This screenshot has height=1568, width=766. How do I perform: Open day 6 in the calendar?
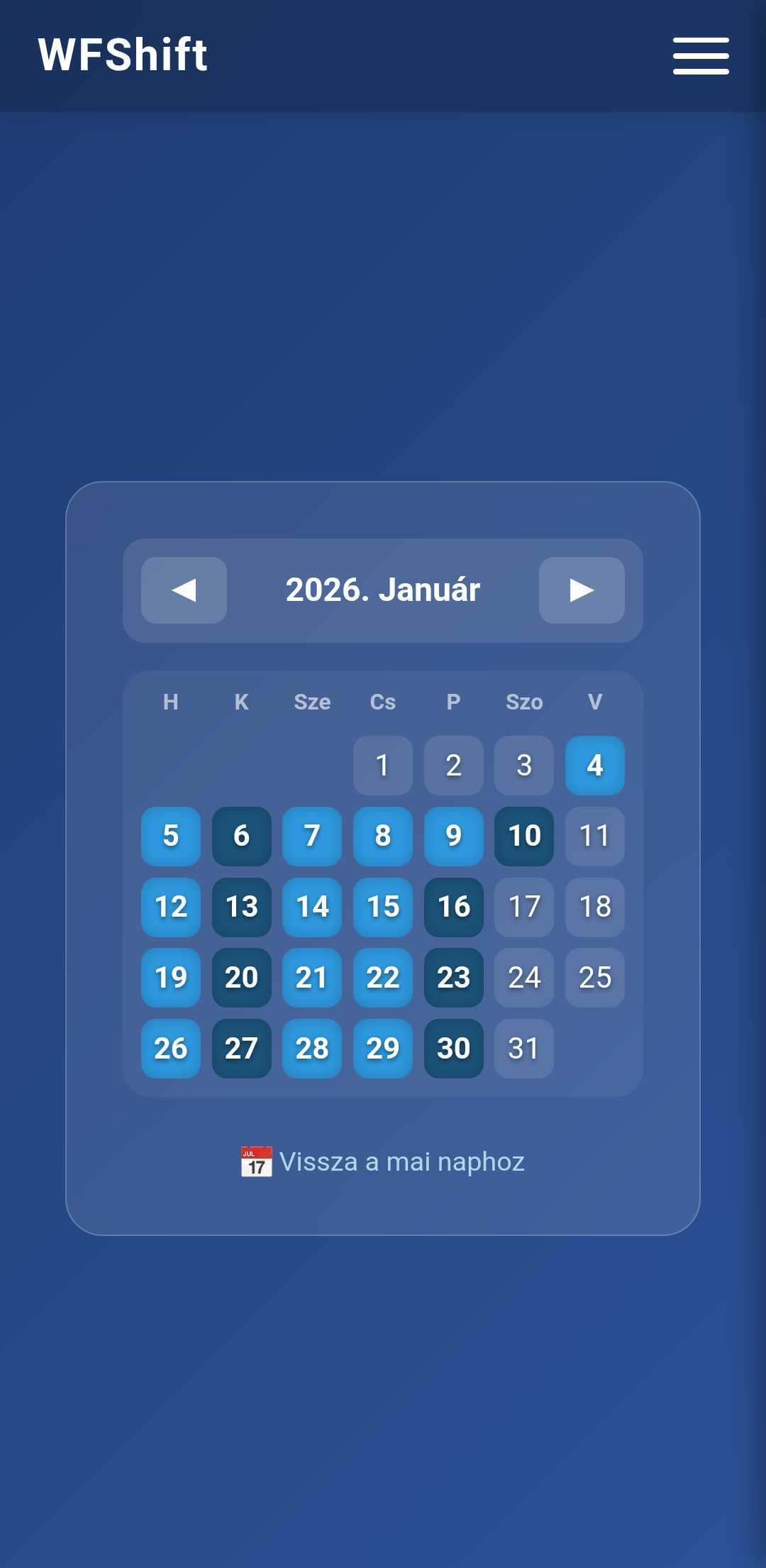pos(241,836)
